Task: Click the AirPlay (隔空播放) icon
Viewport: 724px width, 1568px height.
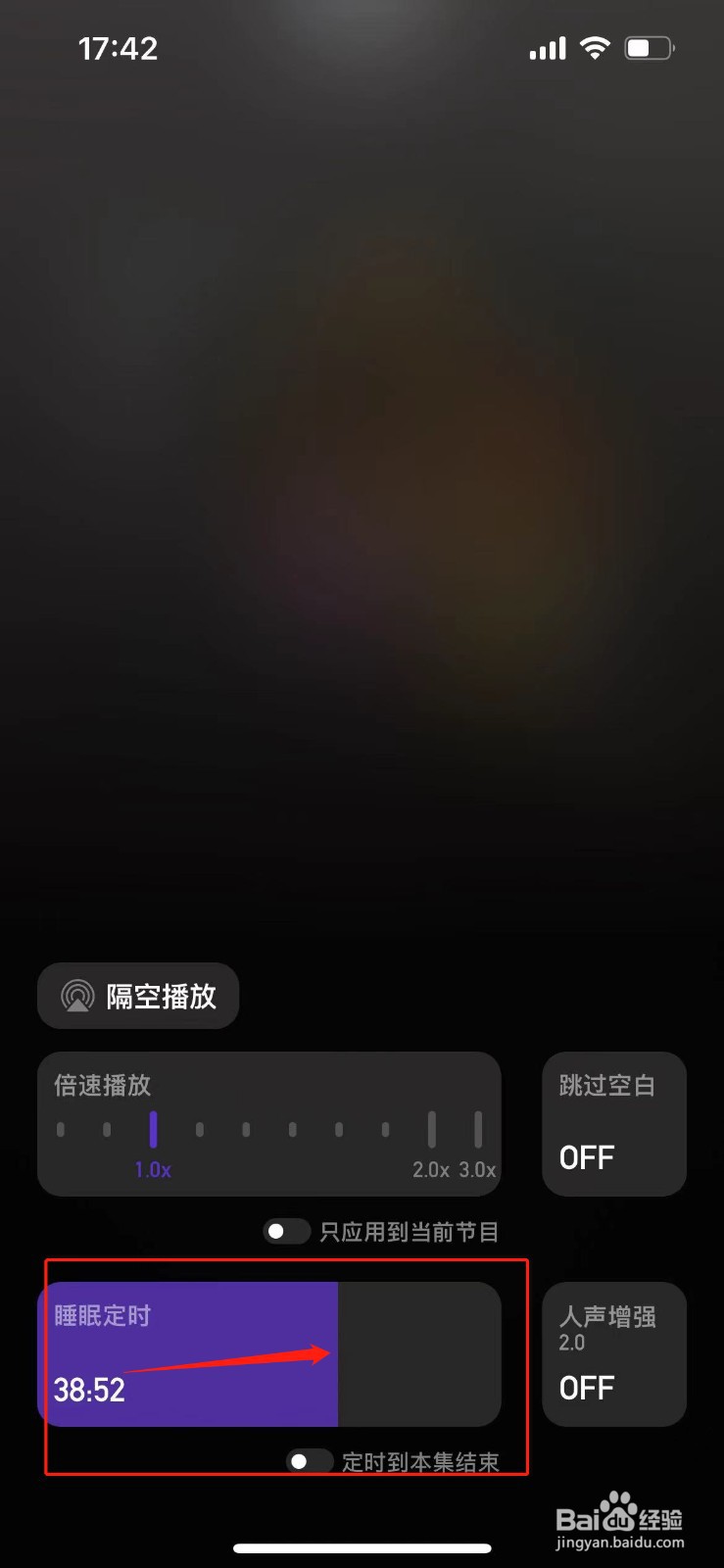Action: 74,996
